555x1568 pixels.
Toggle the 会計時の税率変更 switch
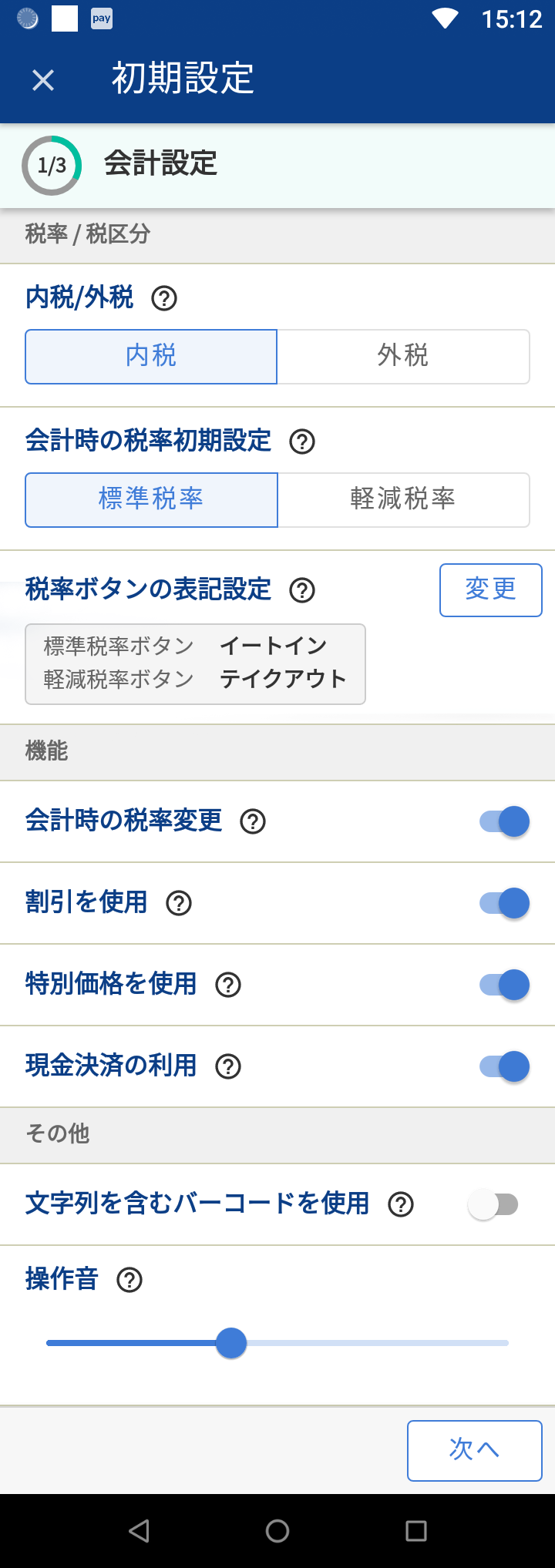coord(504,821)
